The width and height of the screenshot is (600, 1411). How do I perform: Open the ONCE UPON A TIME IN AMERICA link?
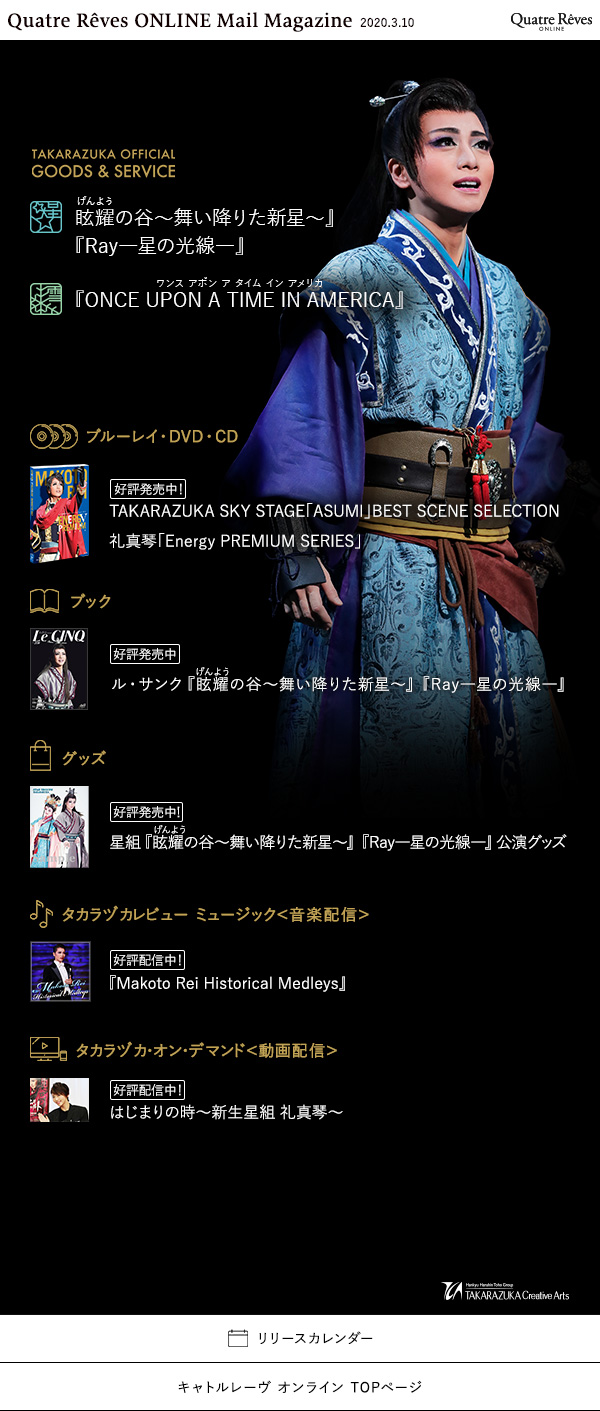pyautogui.click(x=240, y=300)
